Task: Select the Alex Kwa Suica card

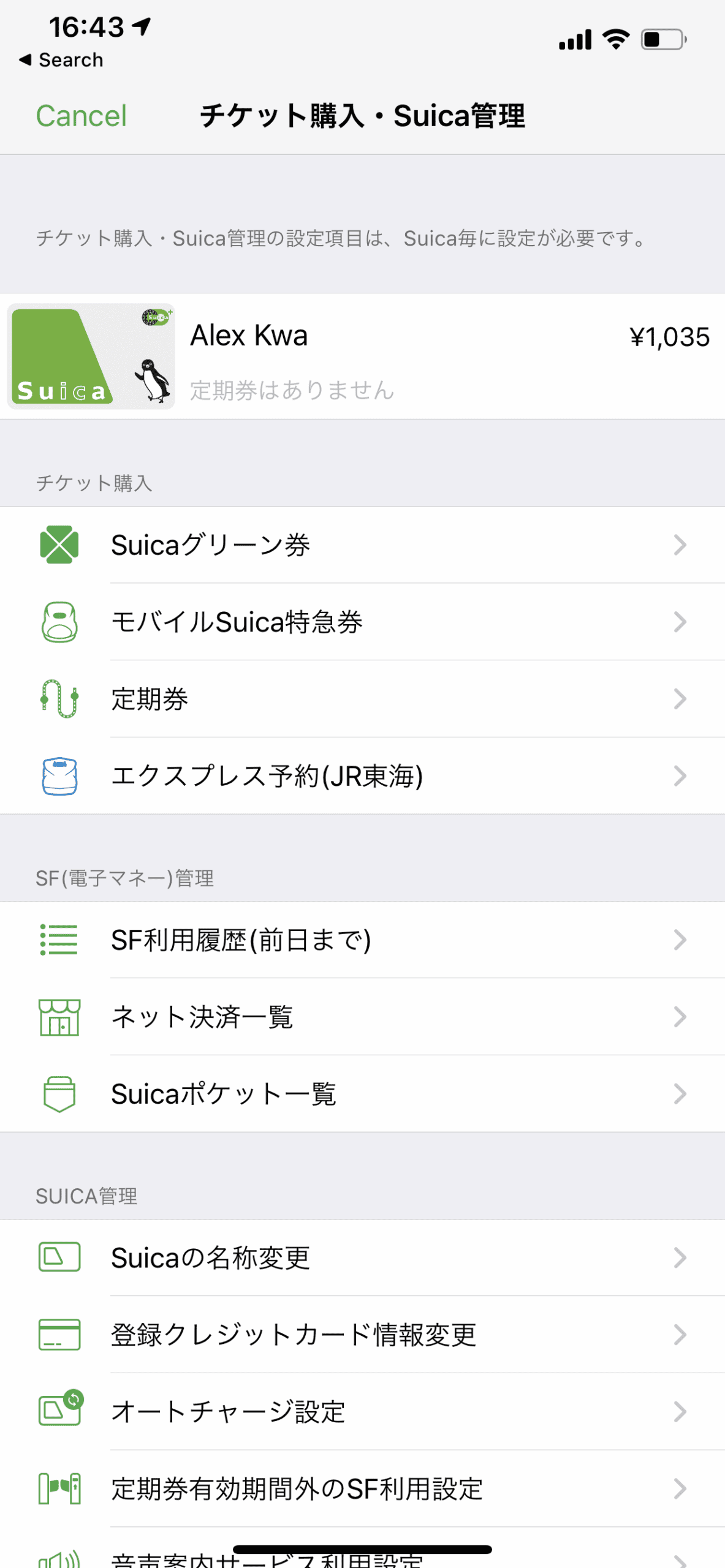Action: [362, 356]
